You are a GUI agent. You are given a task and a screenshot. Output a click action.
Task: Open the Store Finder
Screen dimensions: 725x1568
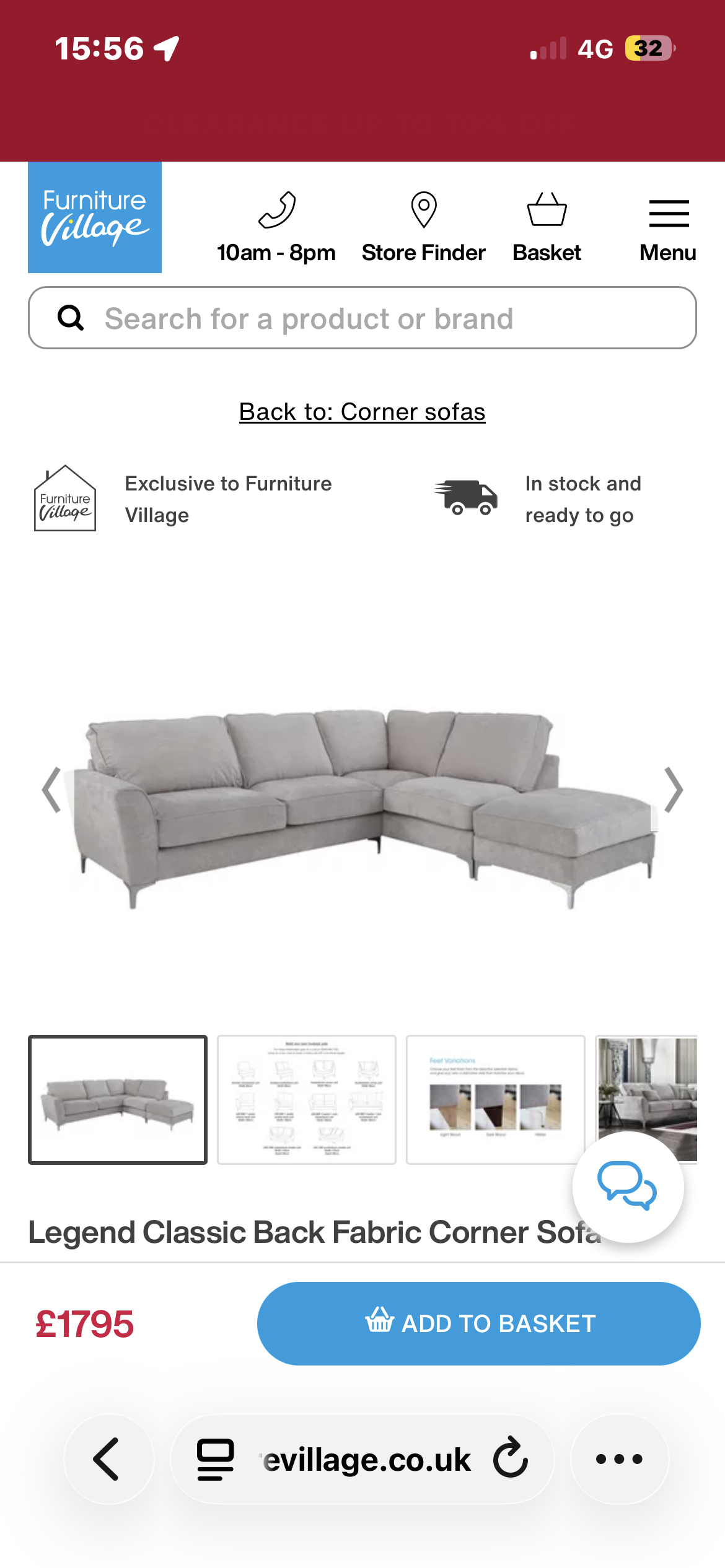pyautogui.click(x=423, y=228)
